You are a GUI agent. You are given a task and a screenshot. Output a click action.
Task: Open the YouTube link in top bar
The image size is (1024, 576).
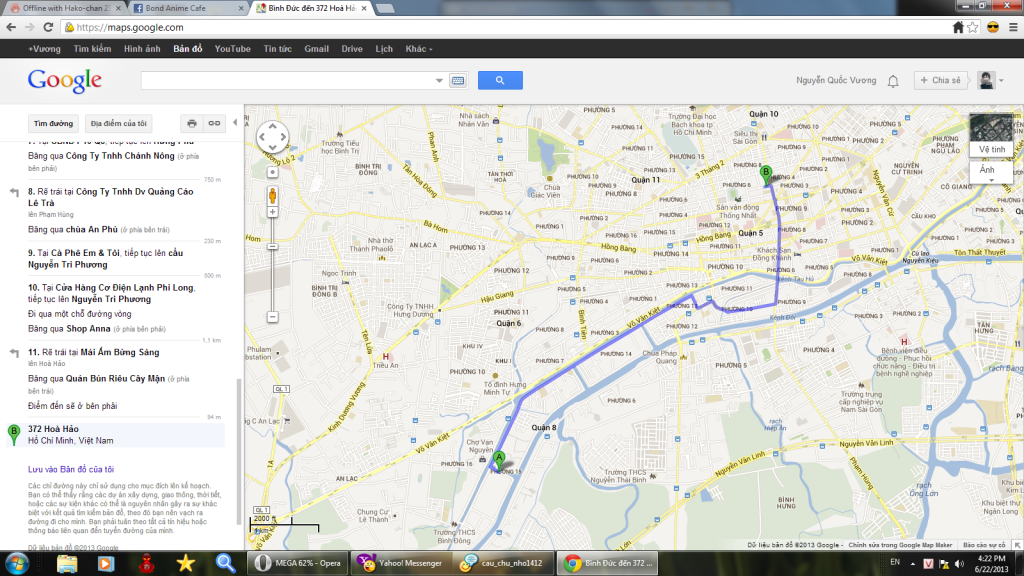(x=232, y=48)
